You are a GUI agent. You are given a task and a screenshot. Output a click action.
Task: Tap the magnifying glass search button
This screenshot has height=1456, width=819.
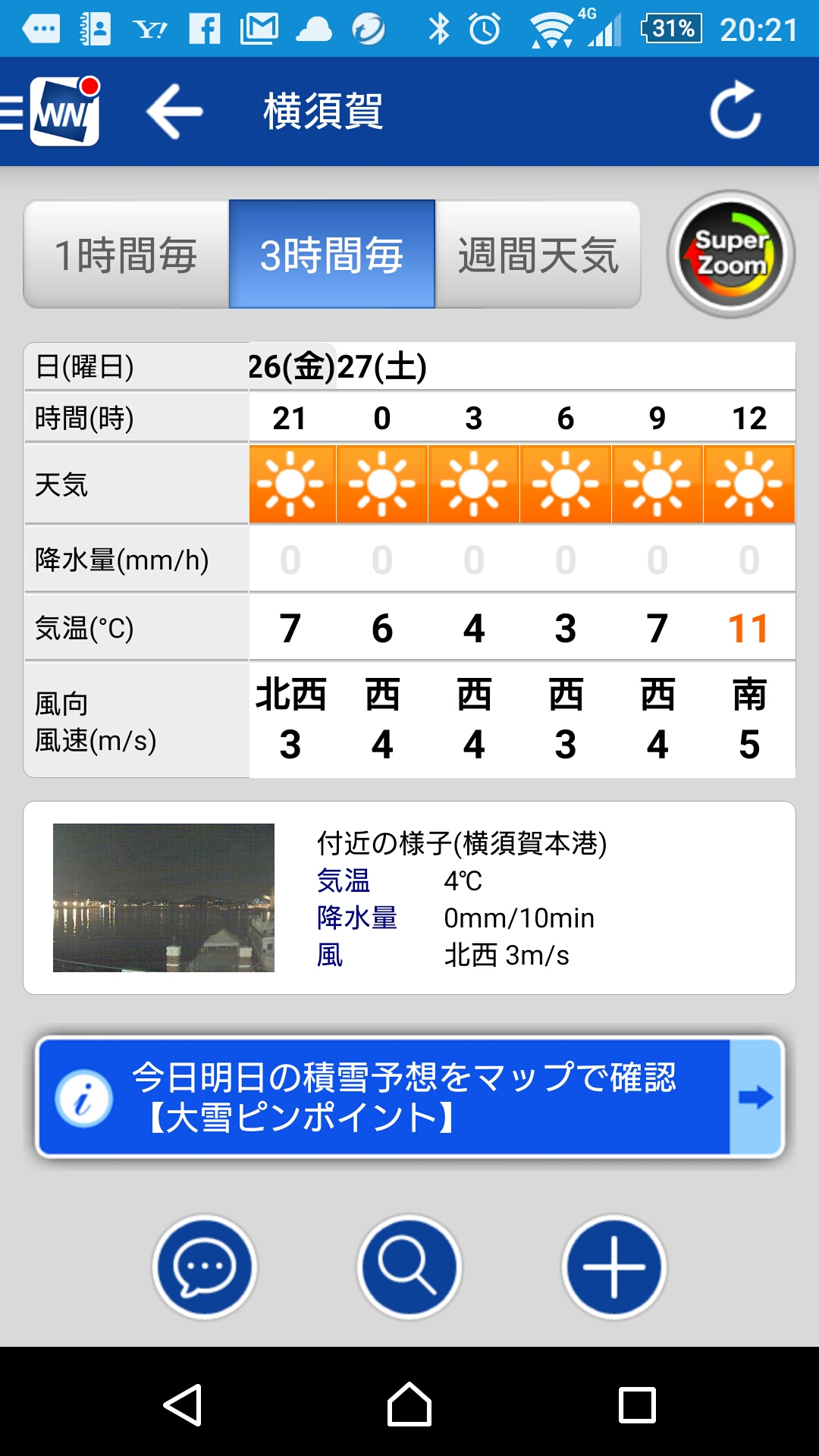tap(409, 1266)
